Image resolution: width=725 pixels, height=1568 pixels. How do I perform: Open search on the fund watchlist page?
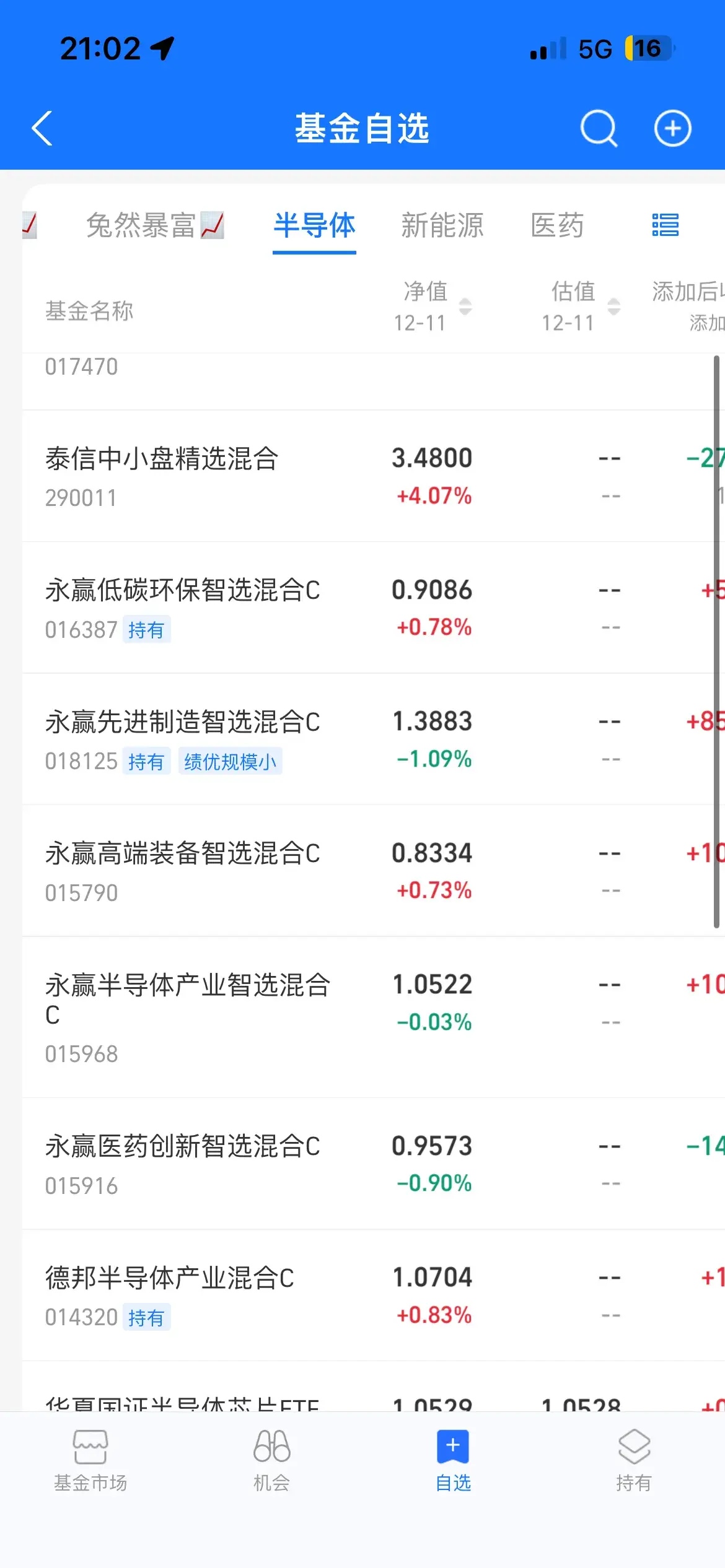599,129
